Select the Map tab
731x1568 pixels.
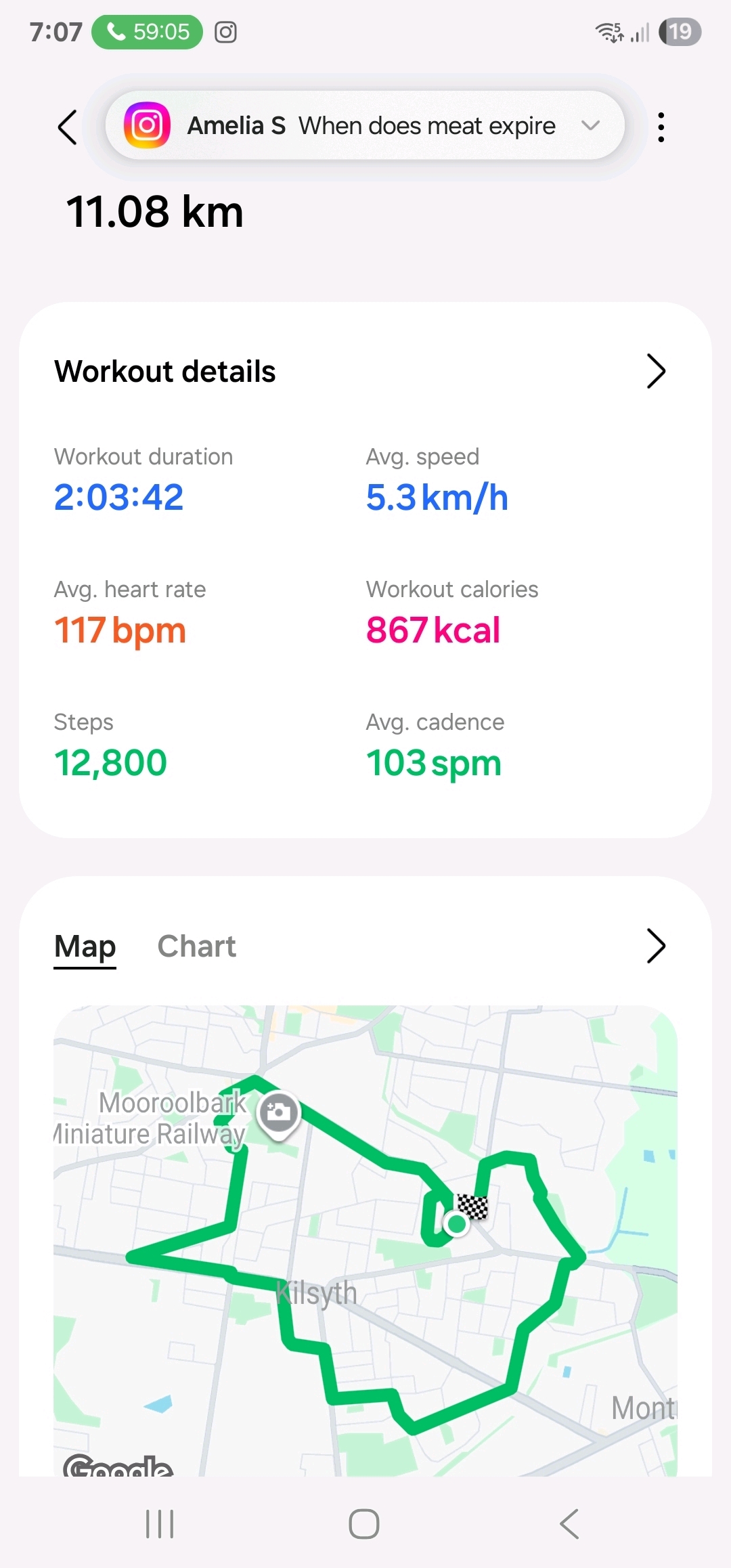pyautogui.click(x=85, y=946)
